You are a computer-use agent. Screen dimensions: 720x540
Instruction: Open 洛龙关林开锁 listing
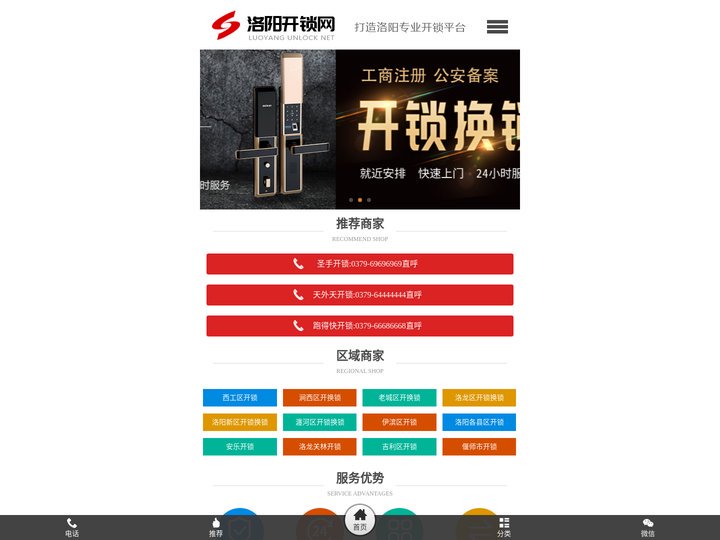pyautogui.click(x=319, y=447)
